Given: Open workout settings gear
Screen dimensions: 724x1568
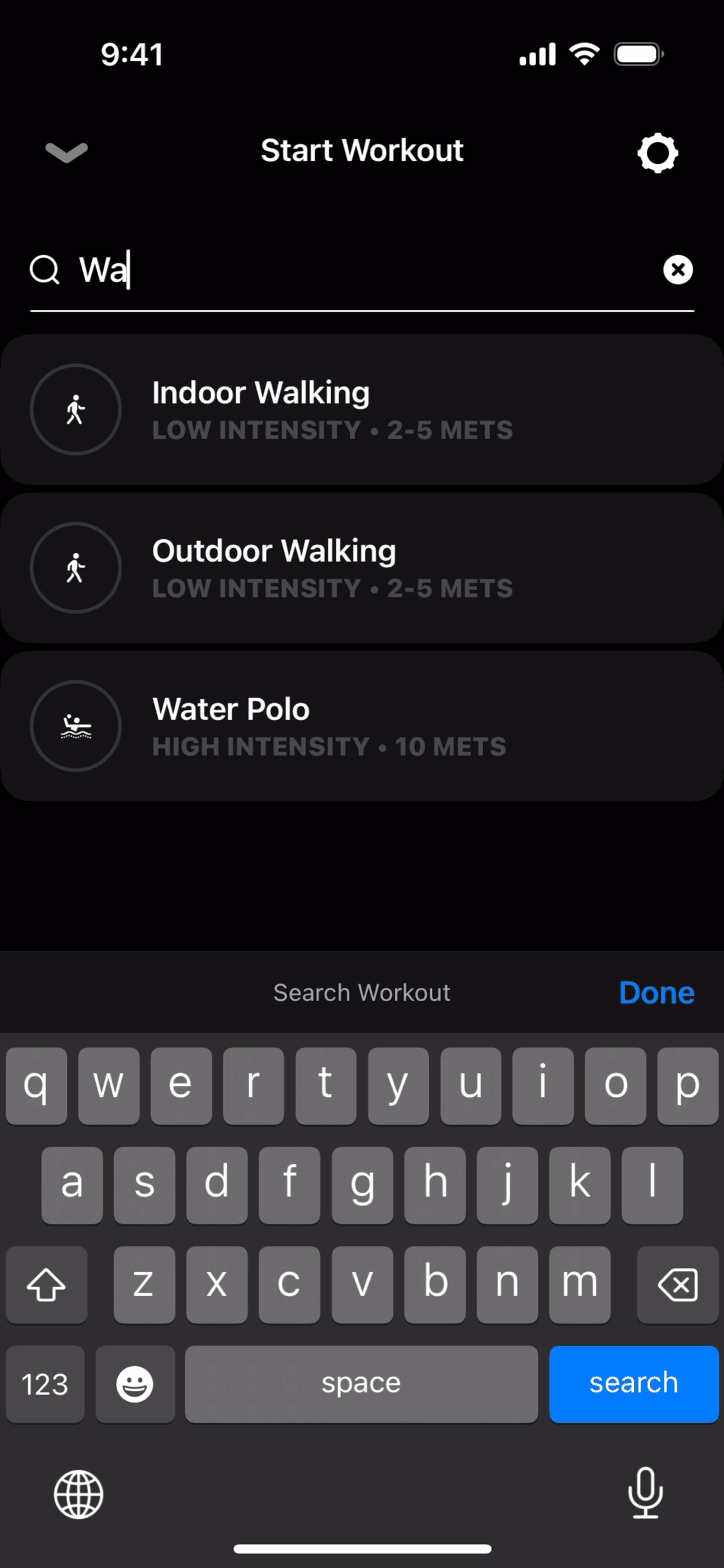Looking at the screenshot, I should 657,152.
